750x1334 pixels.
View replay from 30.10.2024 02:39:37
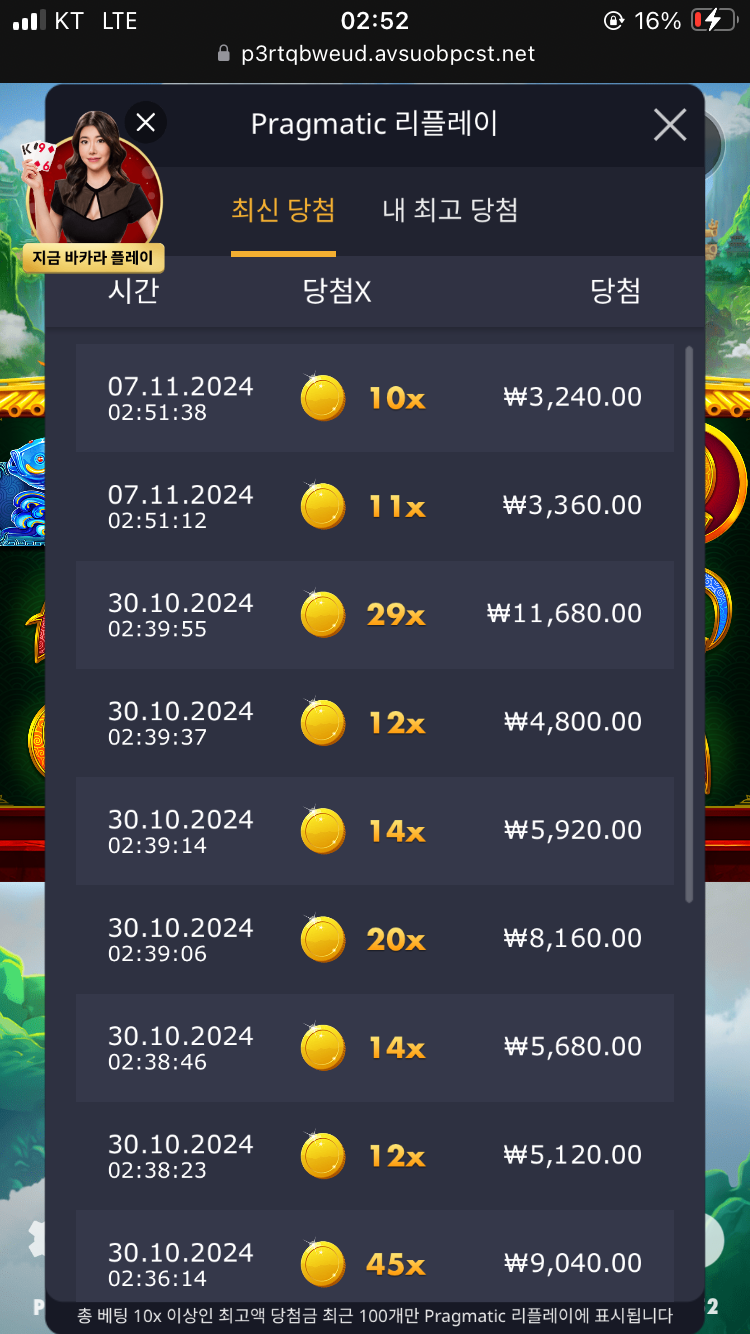[374, 722]
